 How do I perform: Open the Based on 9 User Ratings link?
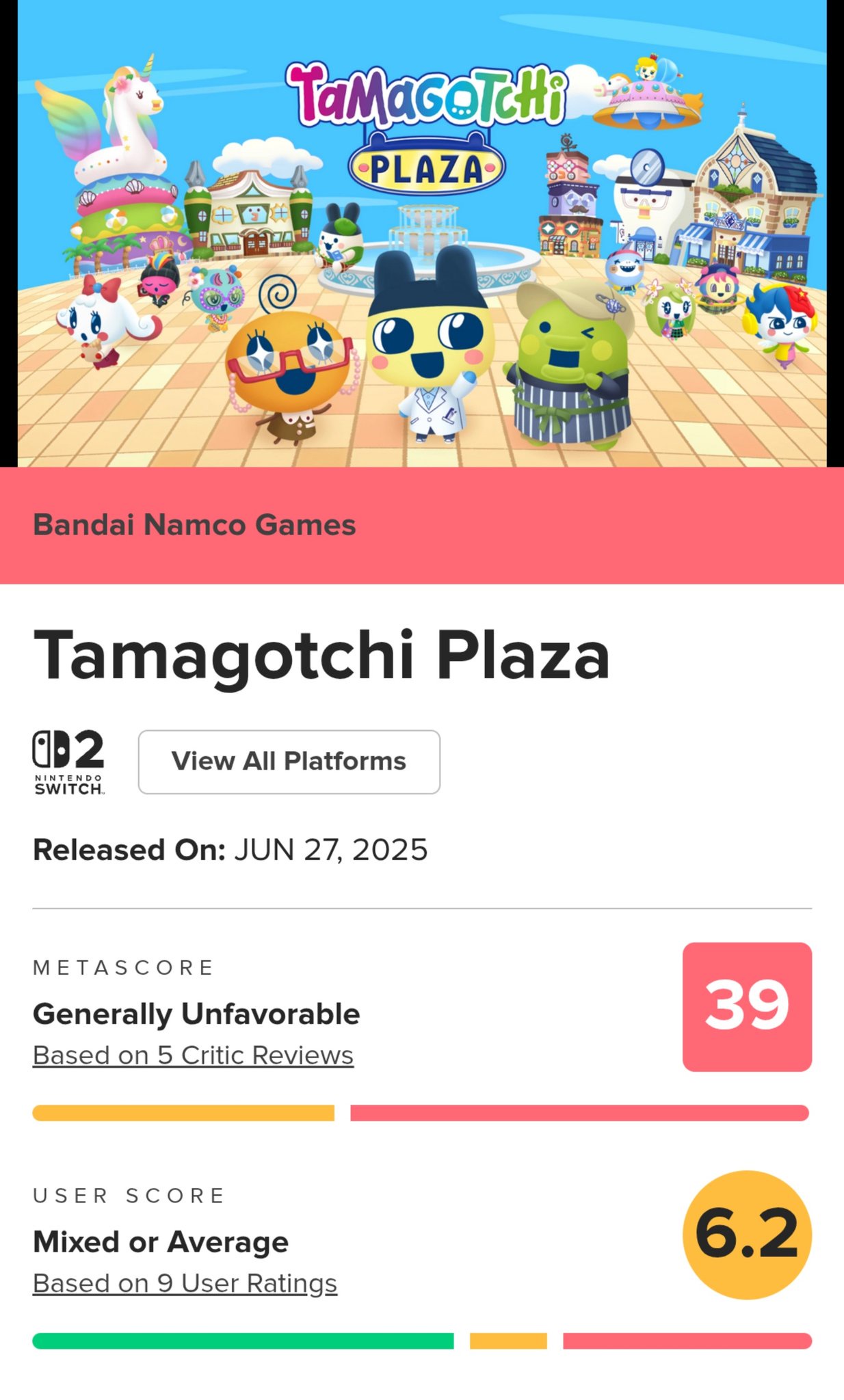[x=185, y=1283]
